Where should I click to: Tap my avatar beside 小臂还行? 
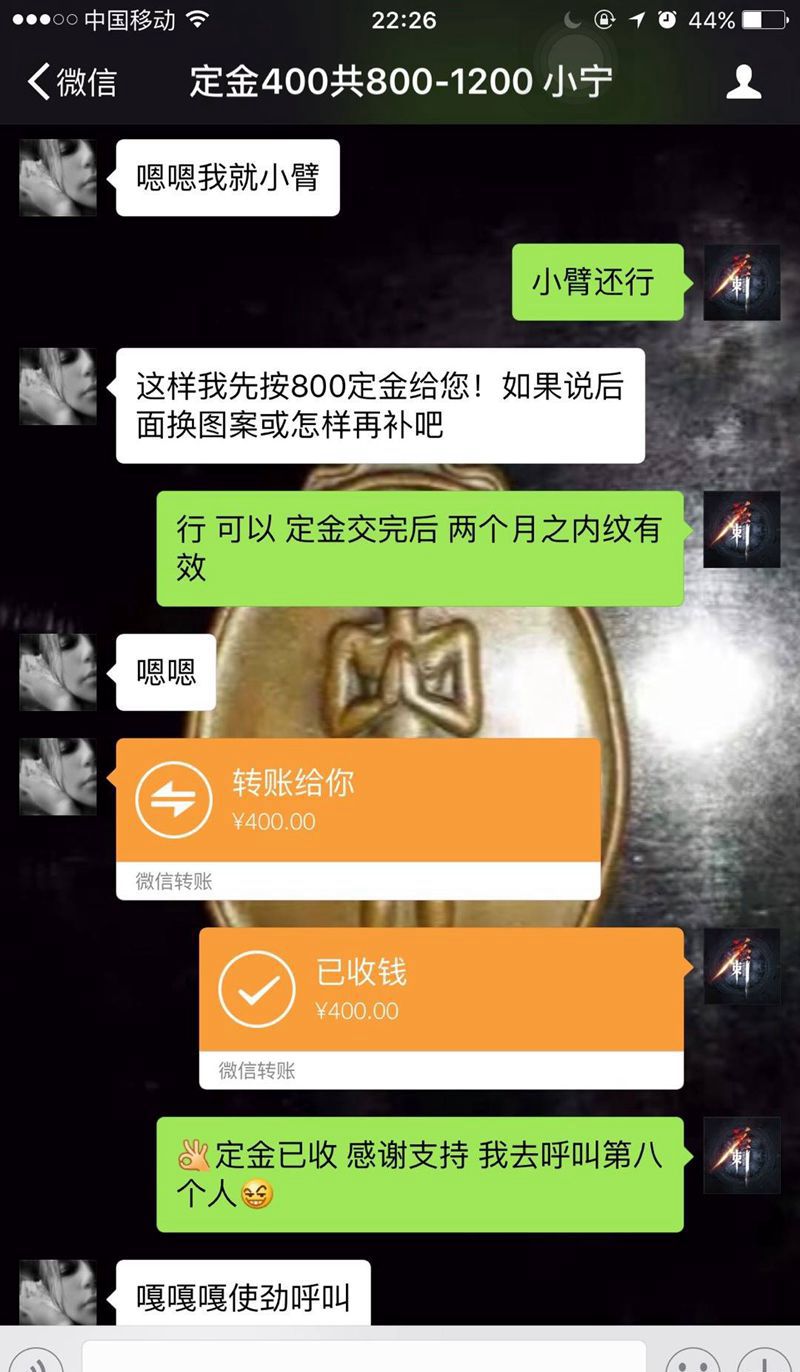click(741, 282)
